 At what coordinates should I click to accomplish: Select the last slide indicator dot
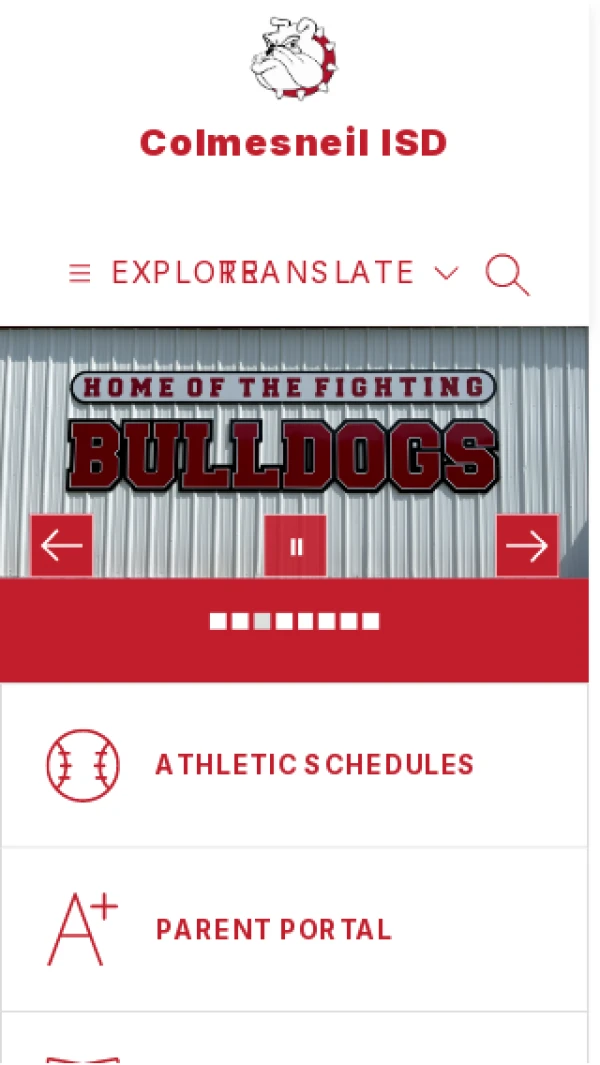[371, 621]
